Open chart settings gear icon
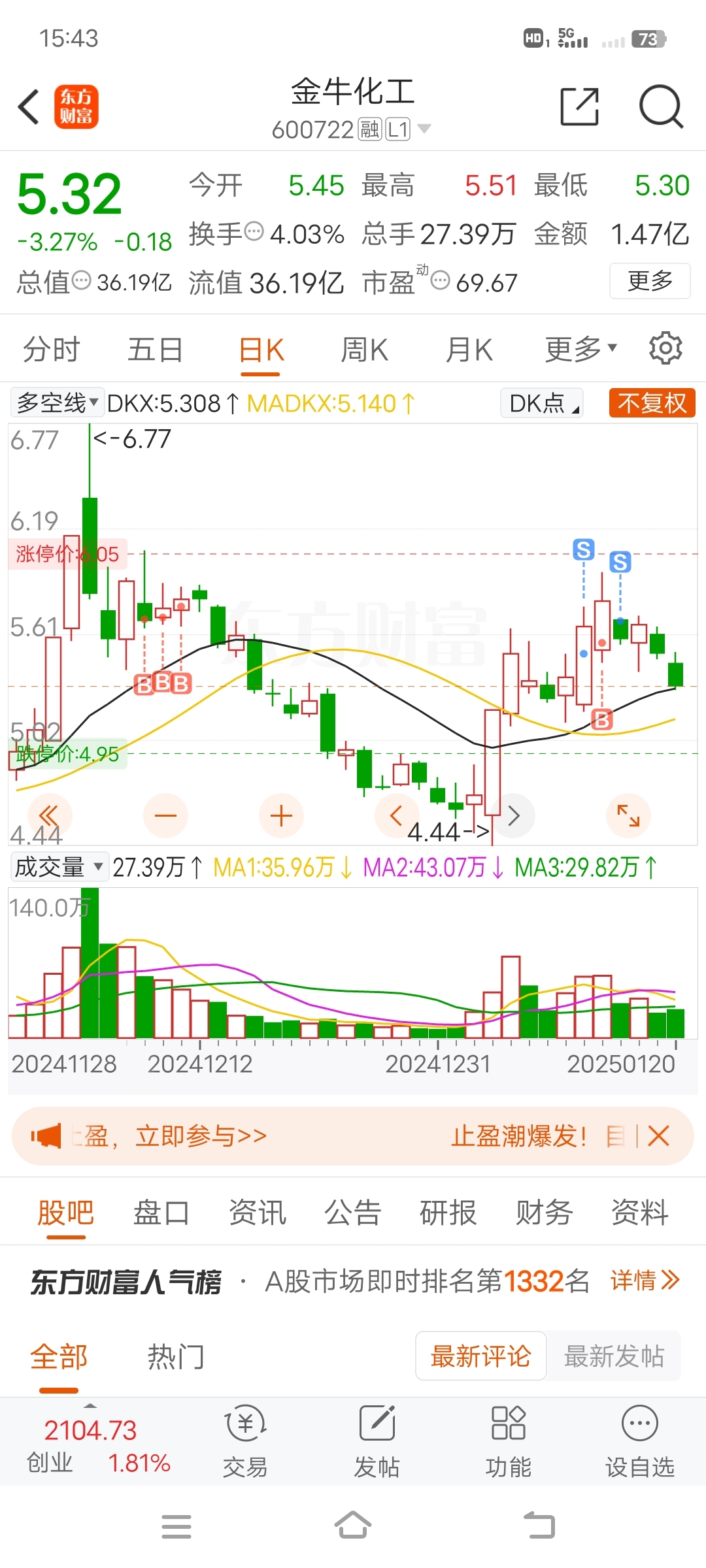Viewport: 706px width, 1568px height. 665,348
